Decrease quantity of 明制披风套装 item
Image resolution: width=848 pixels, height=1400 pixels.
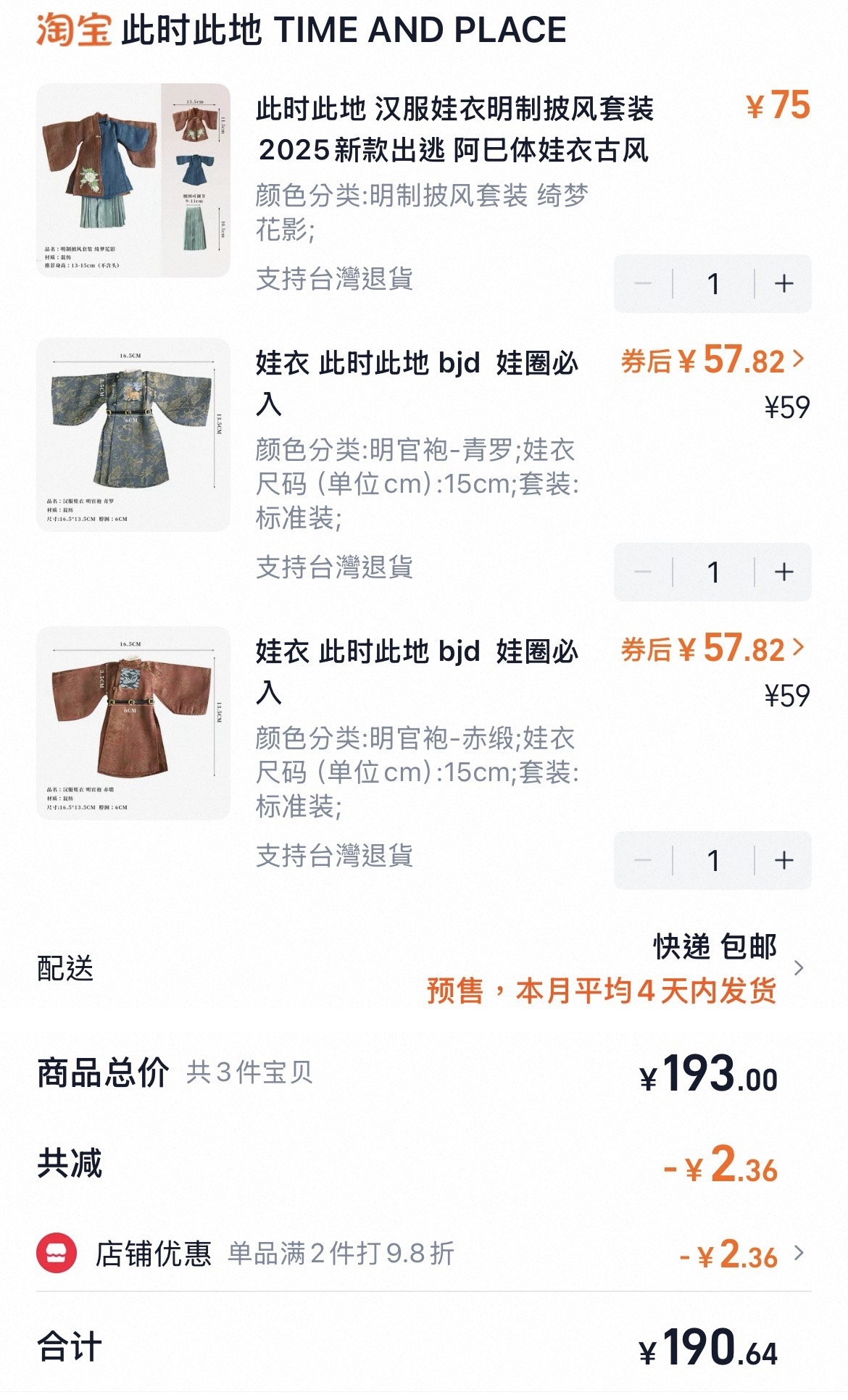tap(643, 283)
